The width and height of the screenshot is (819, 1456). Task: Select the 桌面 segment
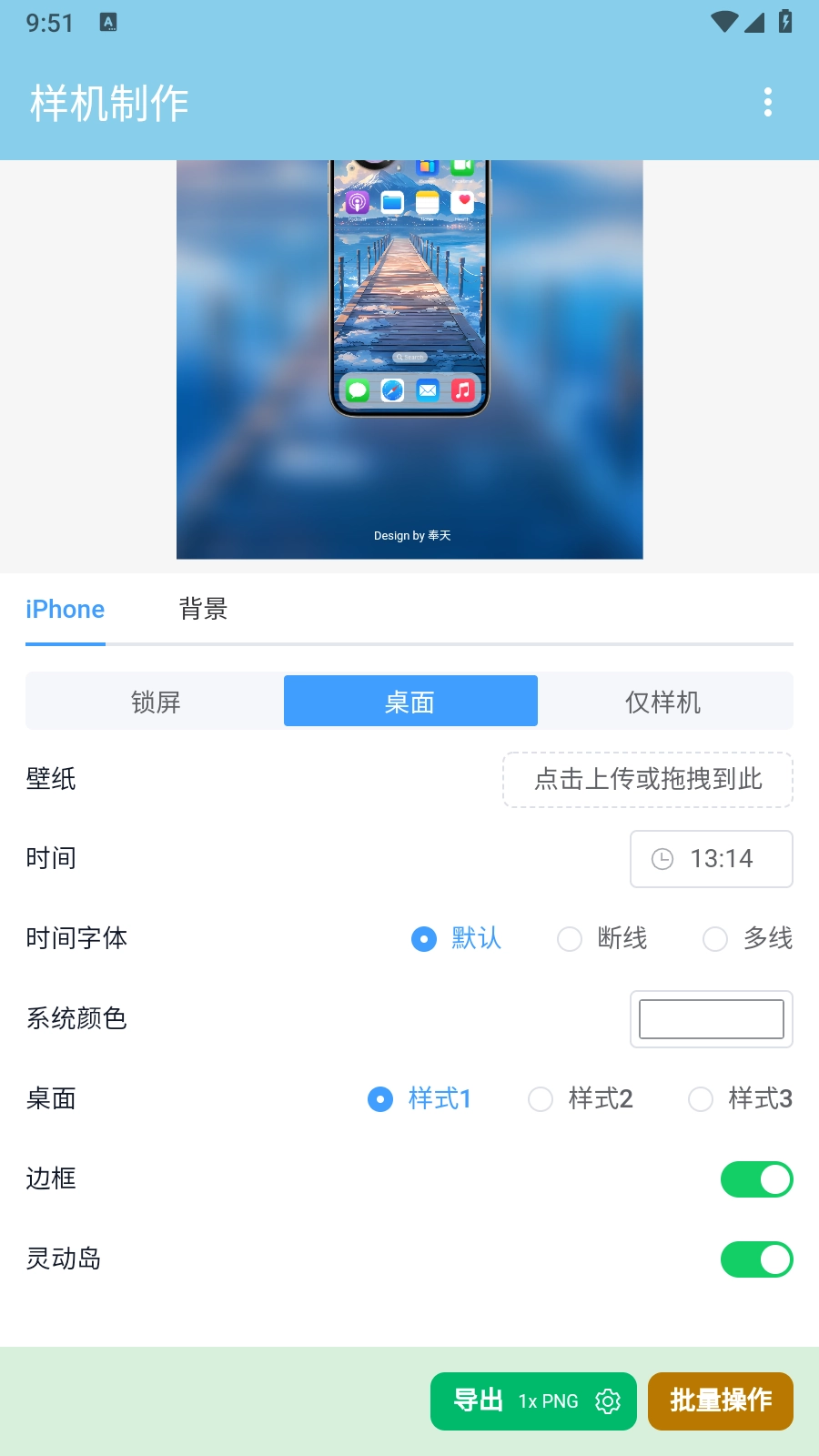[410, 702]
